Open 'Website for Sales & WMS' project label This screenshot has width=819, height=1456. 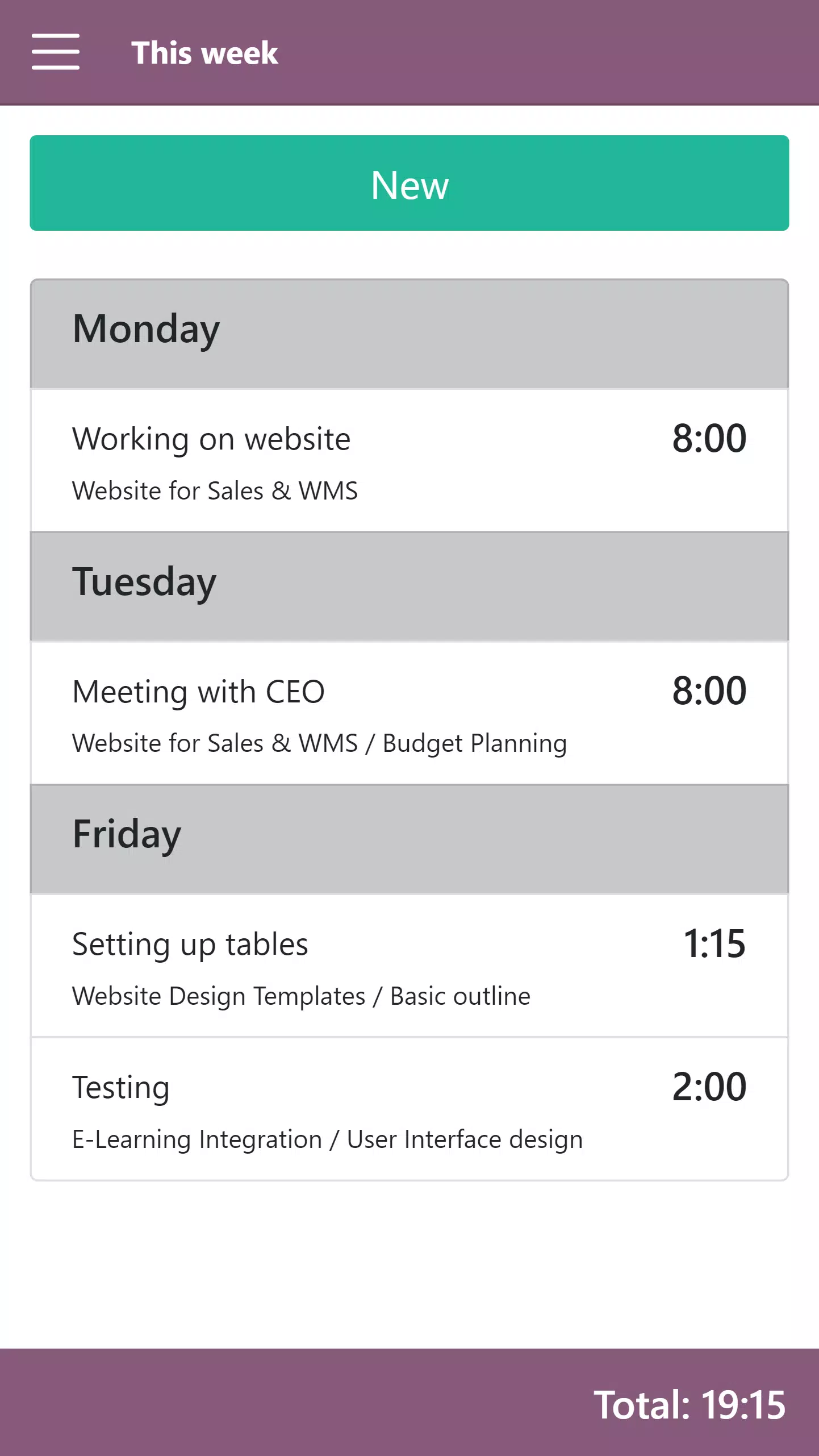coord(215,490)
